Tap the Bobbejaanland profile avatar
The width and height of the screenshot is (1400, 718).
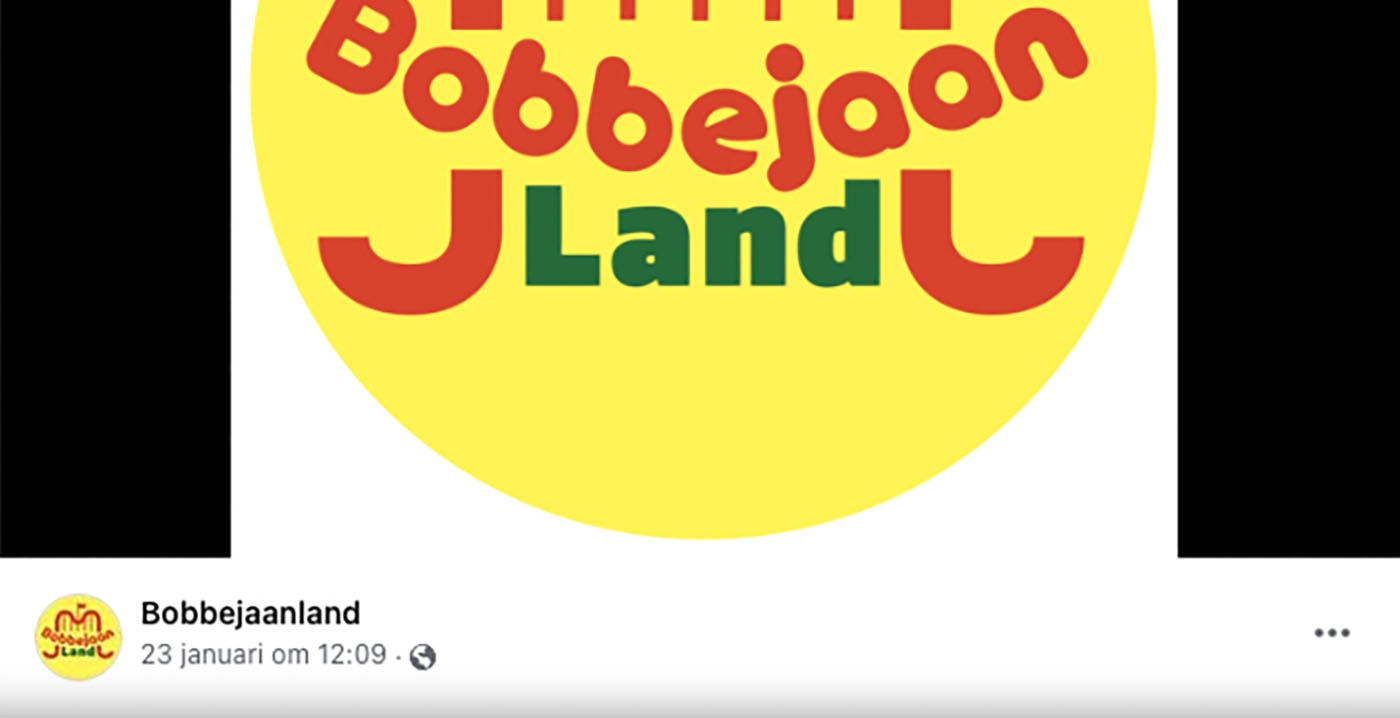pyautogui.click(x=78, y=637)
